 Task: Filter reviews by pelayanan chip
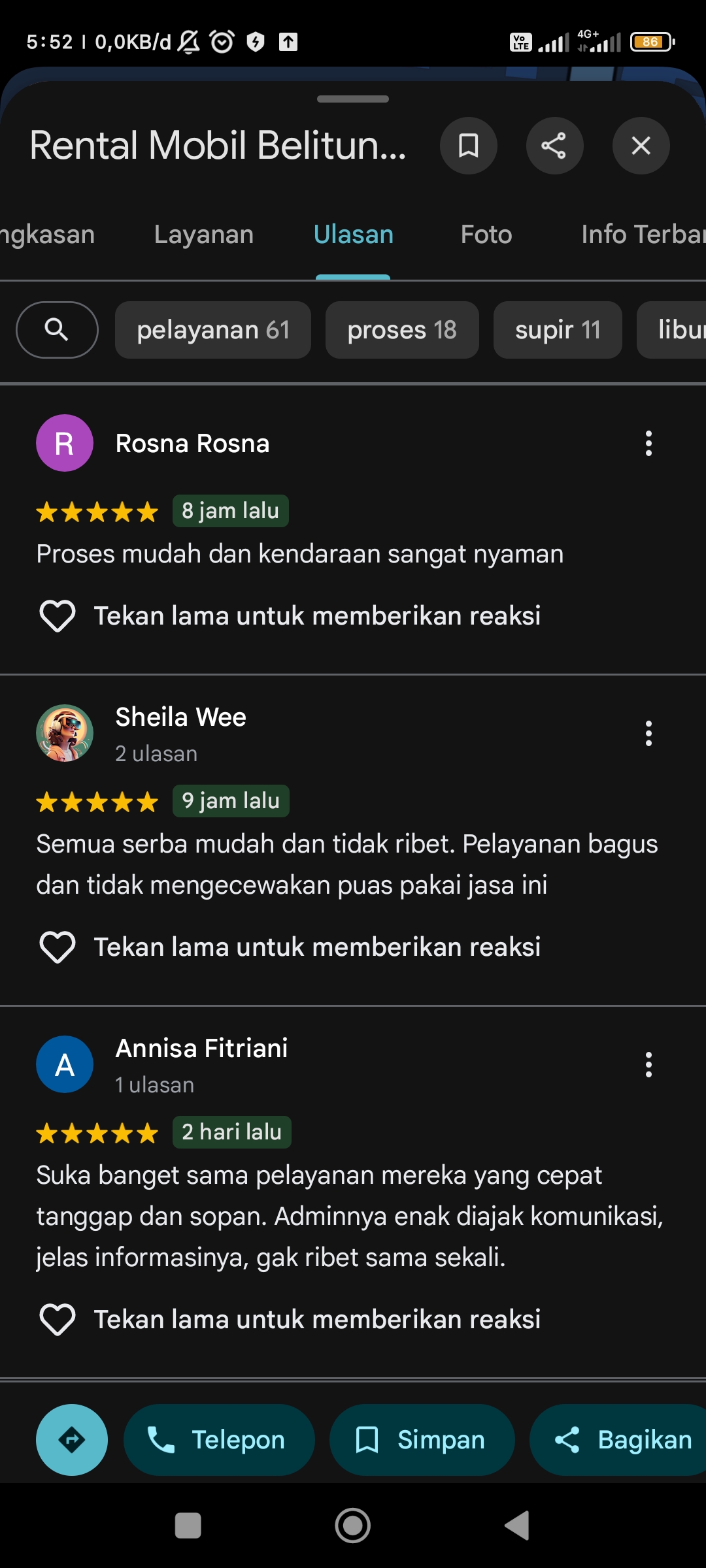coord(213,330)
